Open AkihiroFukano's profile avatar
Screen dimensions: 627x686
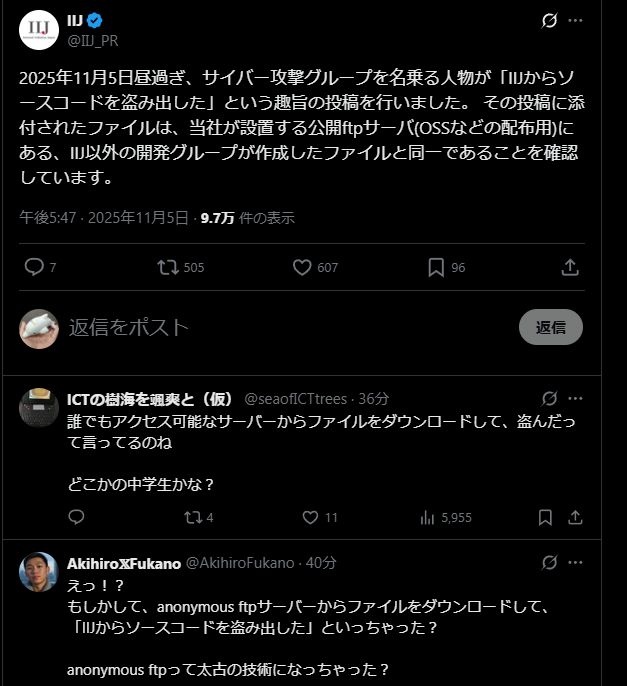[39, 572]
